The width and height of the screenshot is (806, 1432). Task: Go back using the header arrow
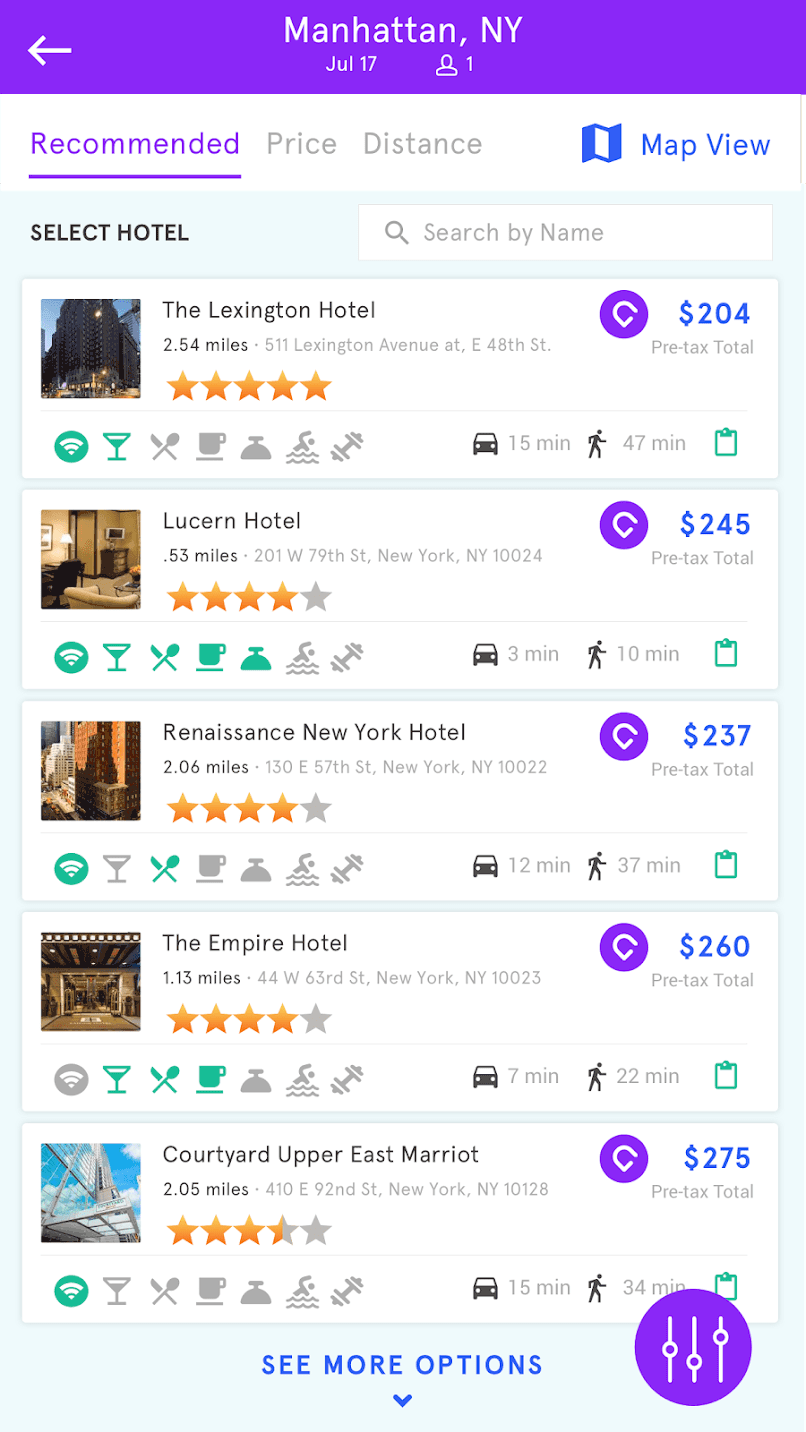point(49,49)
